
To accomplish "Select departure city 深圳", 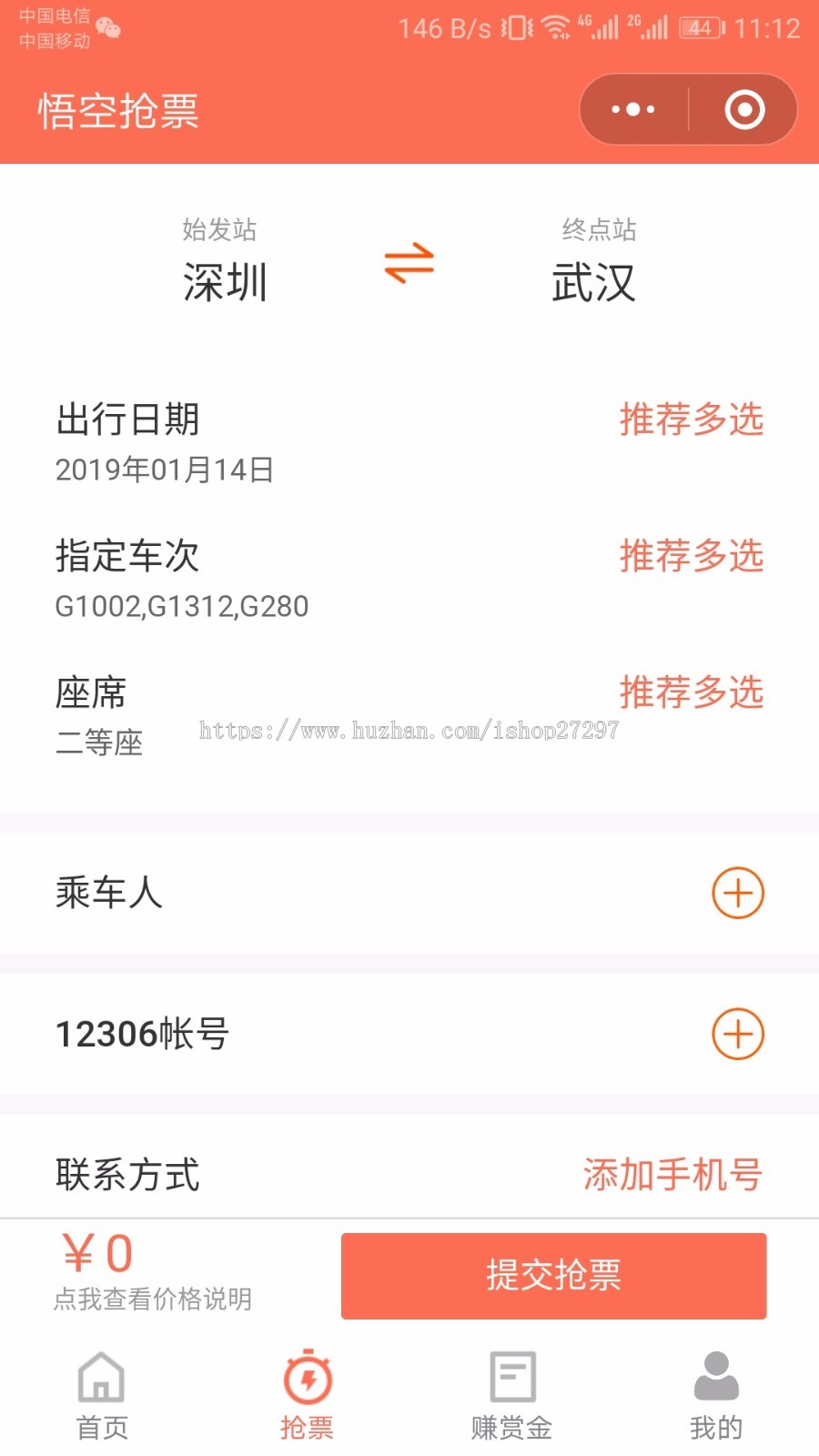I will click(x=224, y=283).
